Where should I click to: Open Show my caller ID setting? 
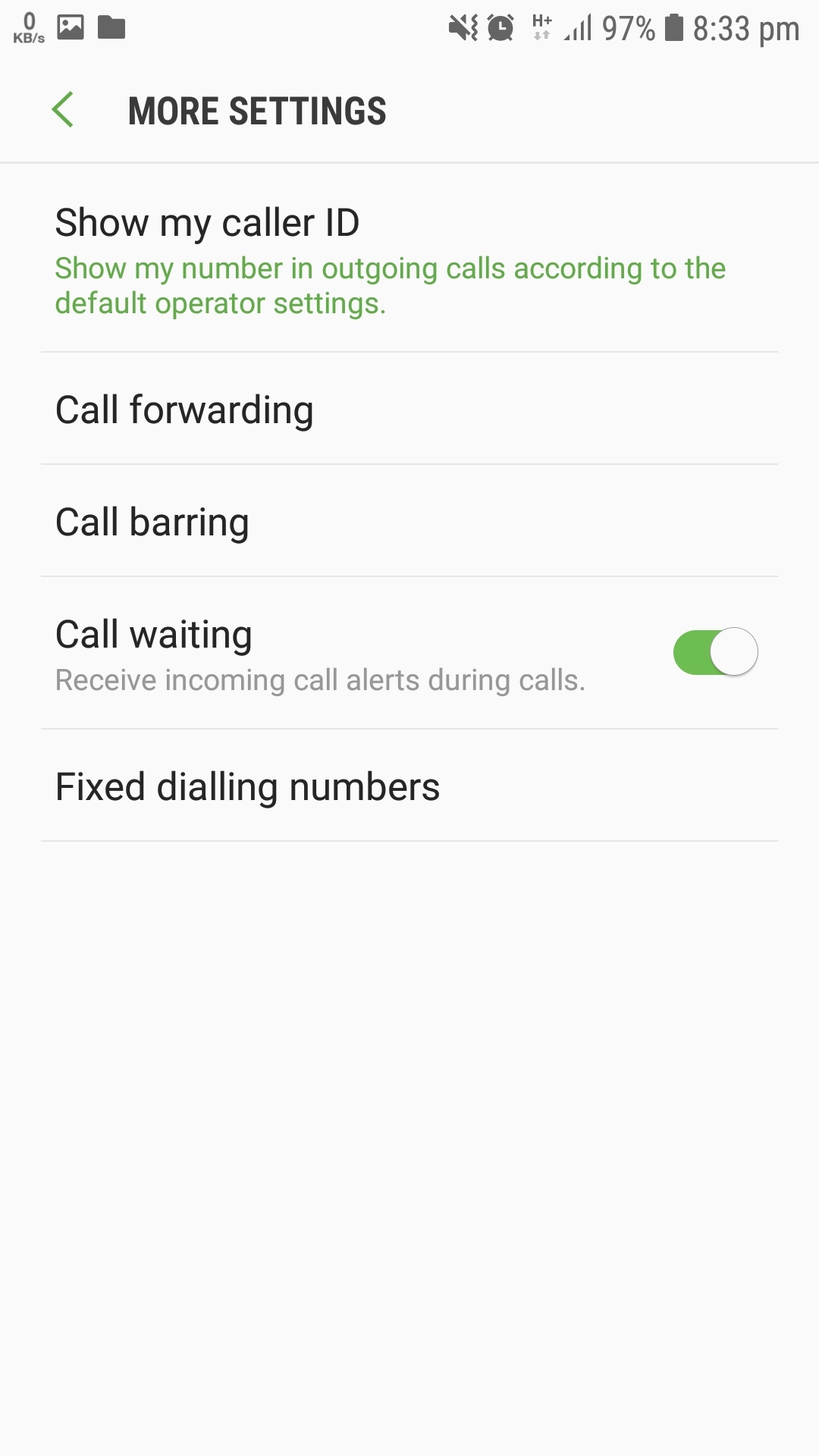[x=409, y=259]
